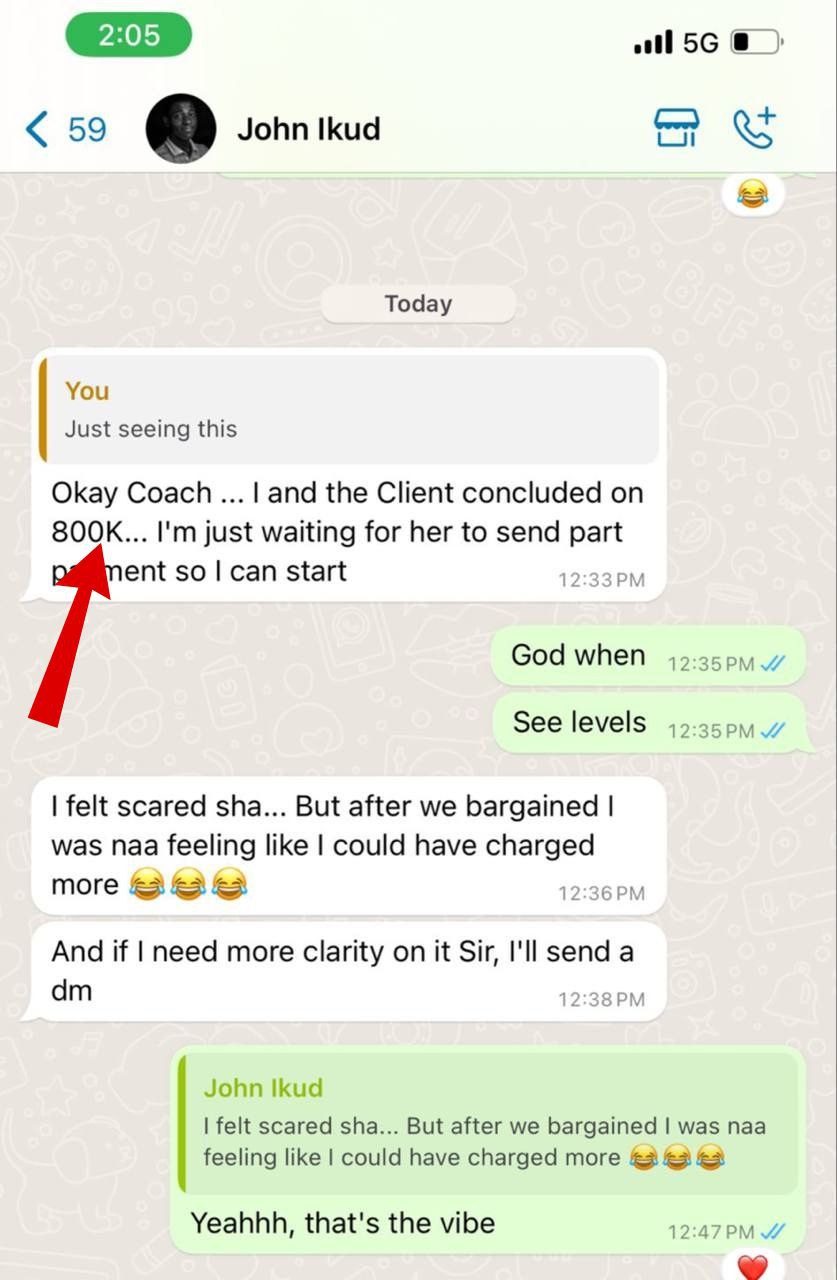
Task: Jump to quoted 'Just seeing this' message
Action: pos(350,410)
